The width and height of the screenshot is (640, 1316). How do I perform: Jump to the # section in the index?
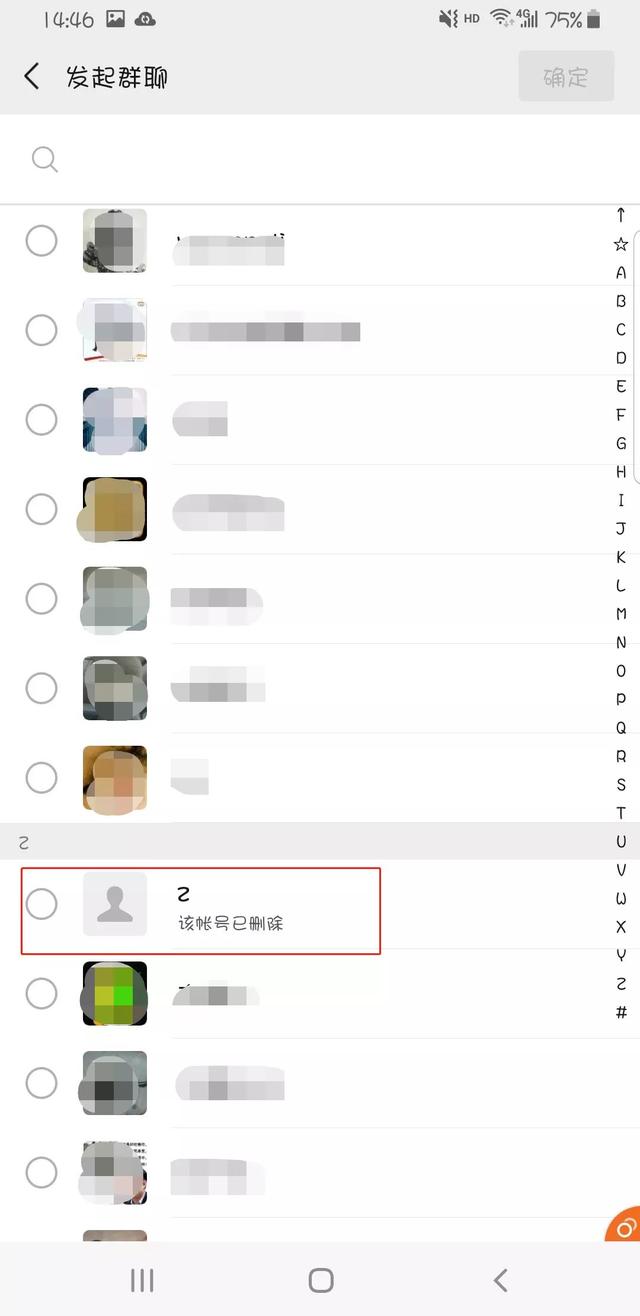621,1013
